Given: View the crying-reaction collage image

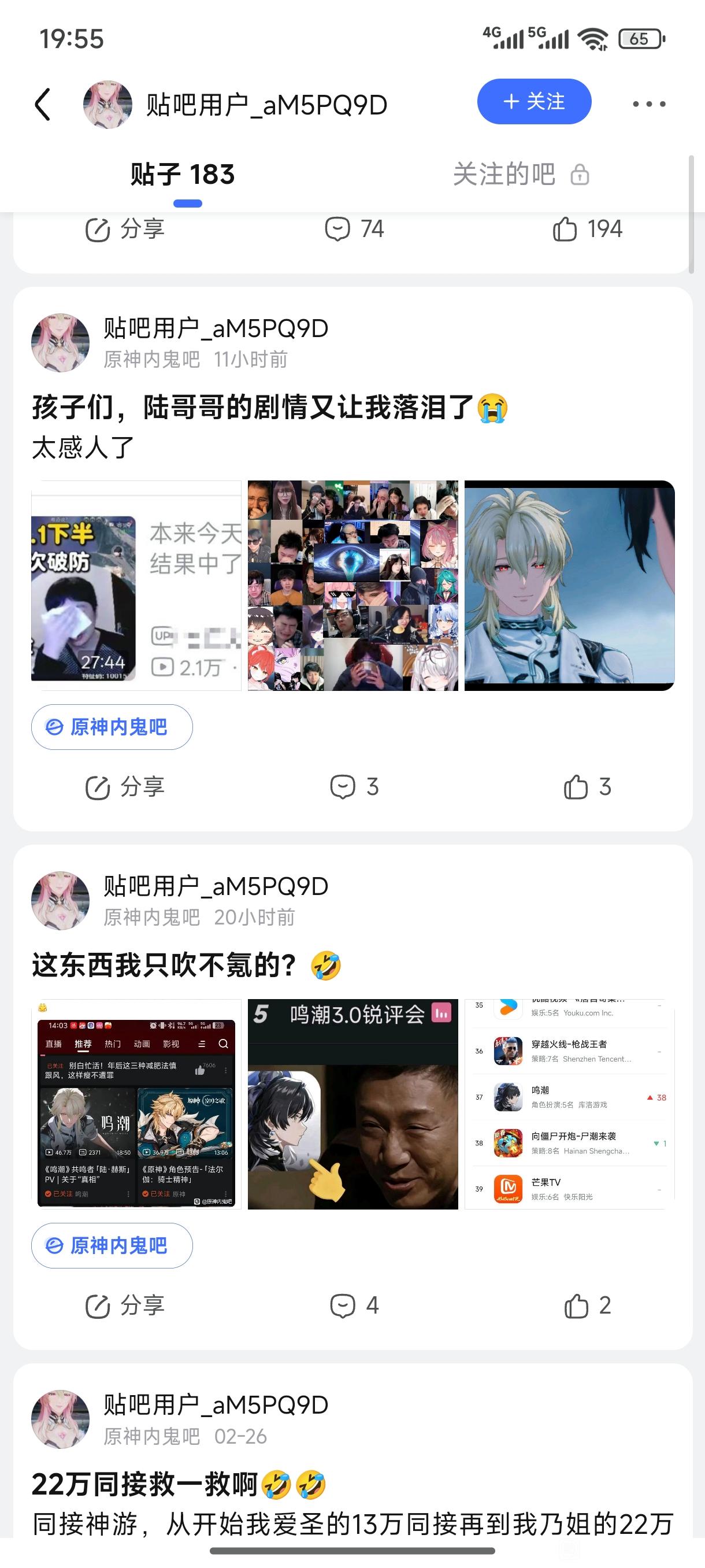Looking at the screenshot, I should (353, 585).
